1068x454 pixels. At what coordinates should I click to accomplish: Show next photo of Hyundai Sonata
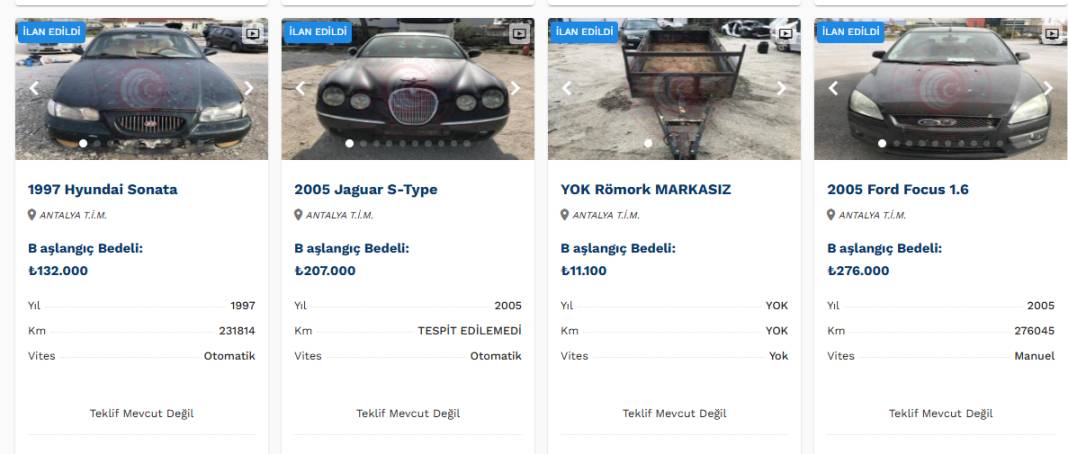coord(249,88)
